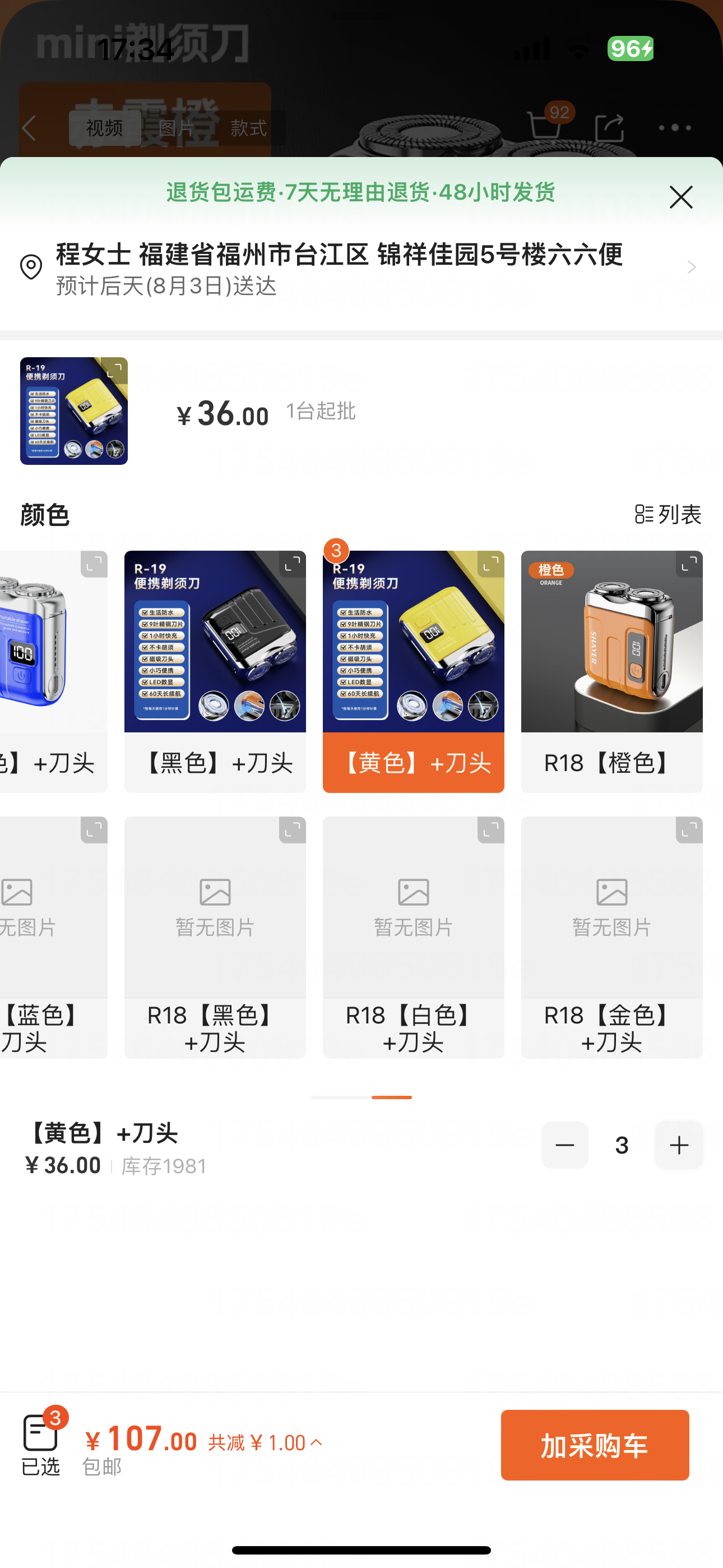Tap 加采购车 to add to cart
The image size is (723, 1568).
pyautogui.click(x=595, y=1445)
